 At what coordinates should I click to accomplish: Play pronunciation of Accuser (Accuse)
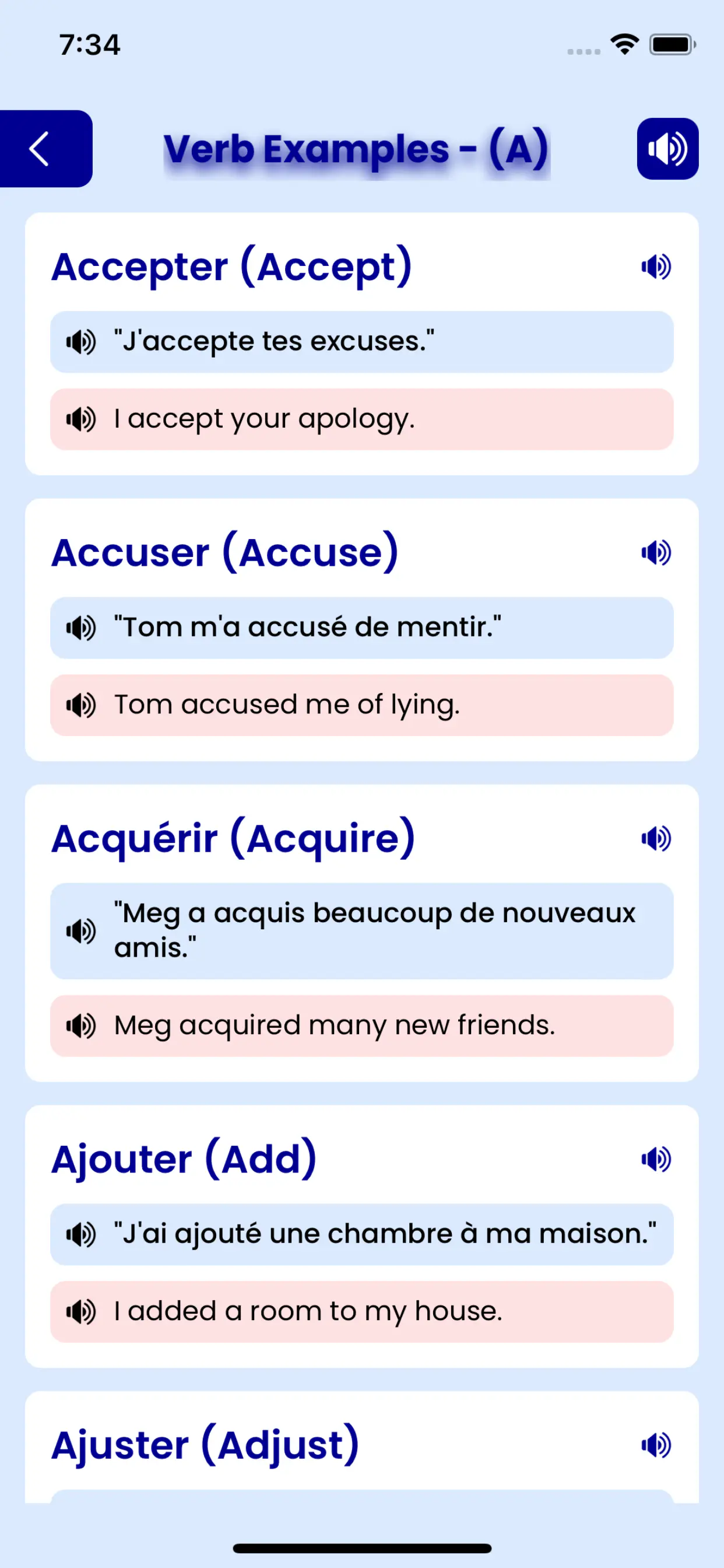pos(656,552)
